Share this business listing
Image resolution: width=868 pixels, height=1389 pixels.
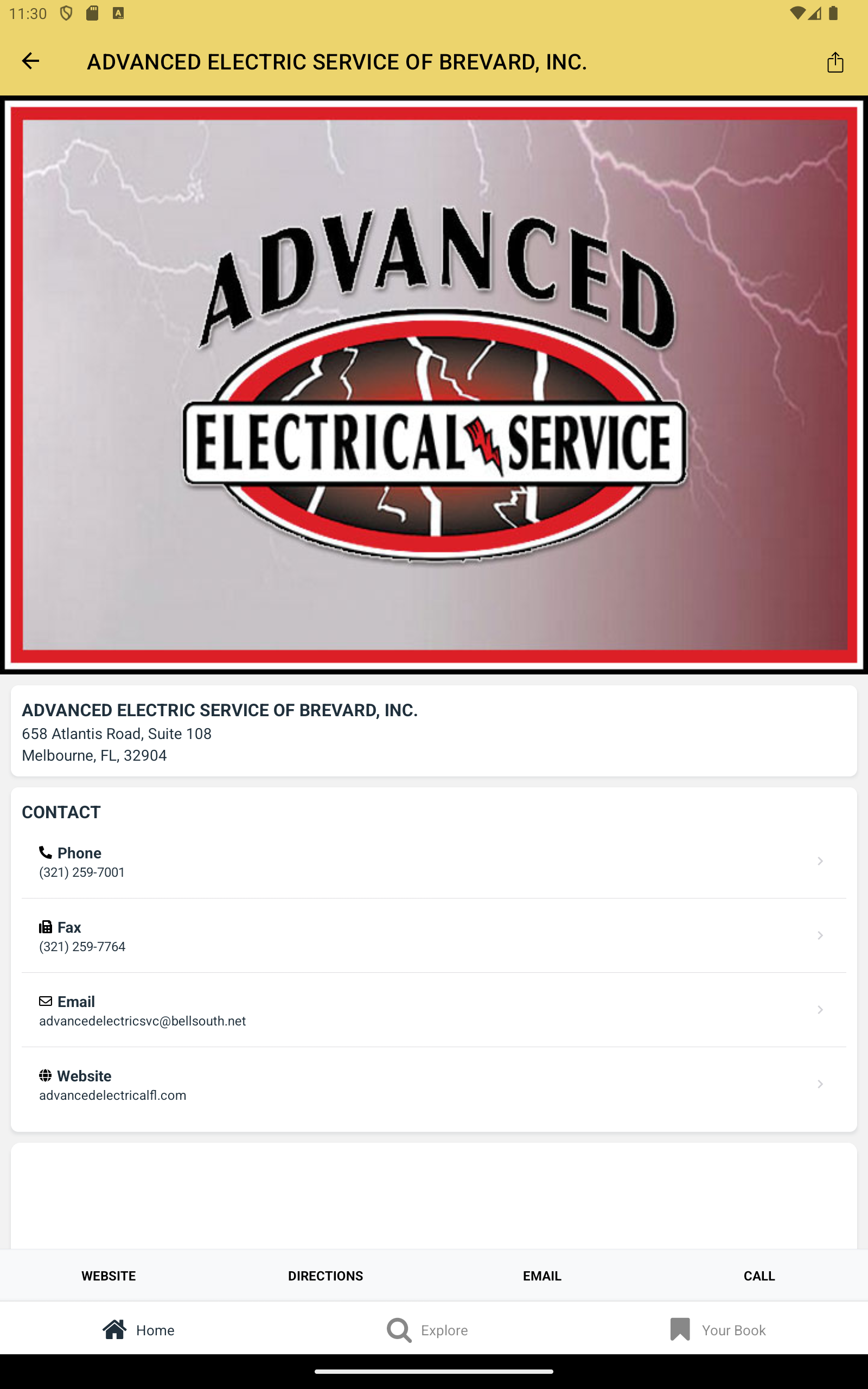835,62
